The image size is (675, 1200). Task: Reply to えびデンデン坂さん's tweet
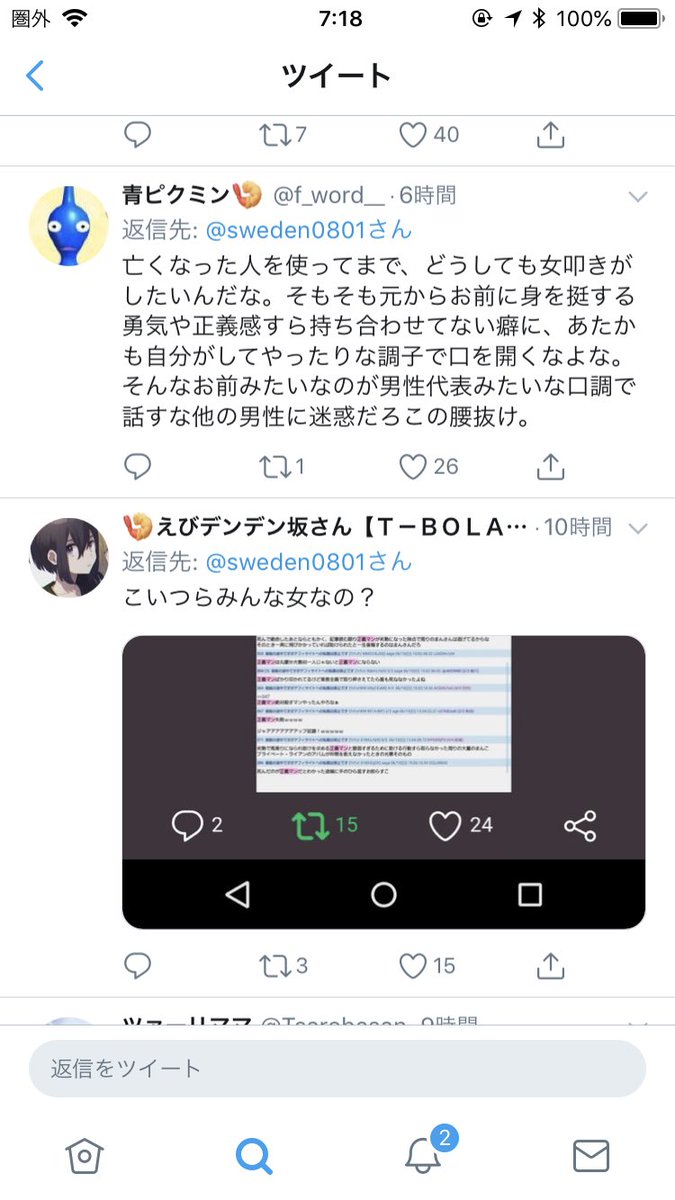click(x=137, y=965)
